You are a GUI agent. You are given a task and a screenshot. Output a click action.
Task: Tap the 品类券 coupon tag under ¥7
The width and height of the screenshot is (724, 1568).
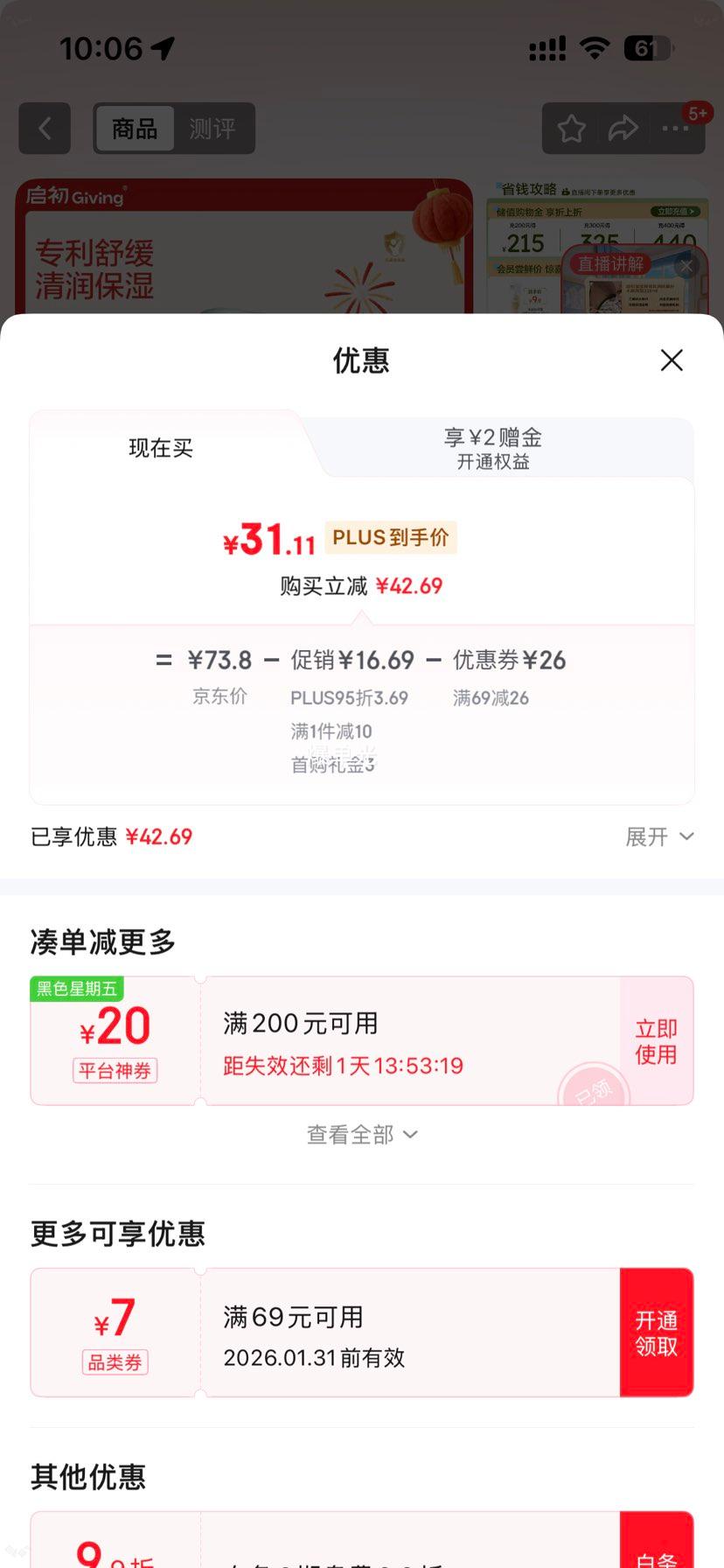[x=115, y=1362]
